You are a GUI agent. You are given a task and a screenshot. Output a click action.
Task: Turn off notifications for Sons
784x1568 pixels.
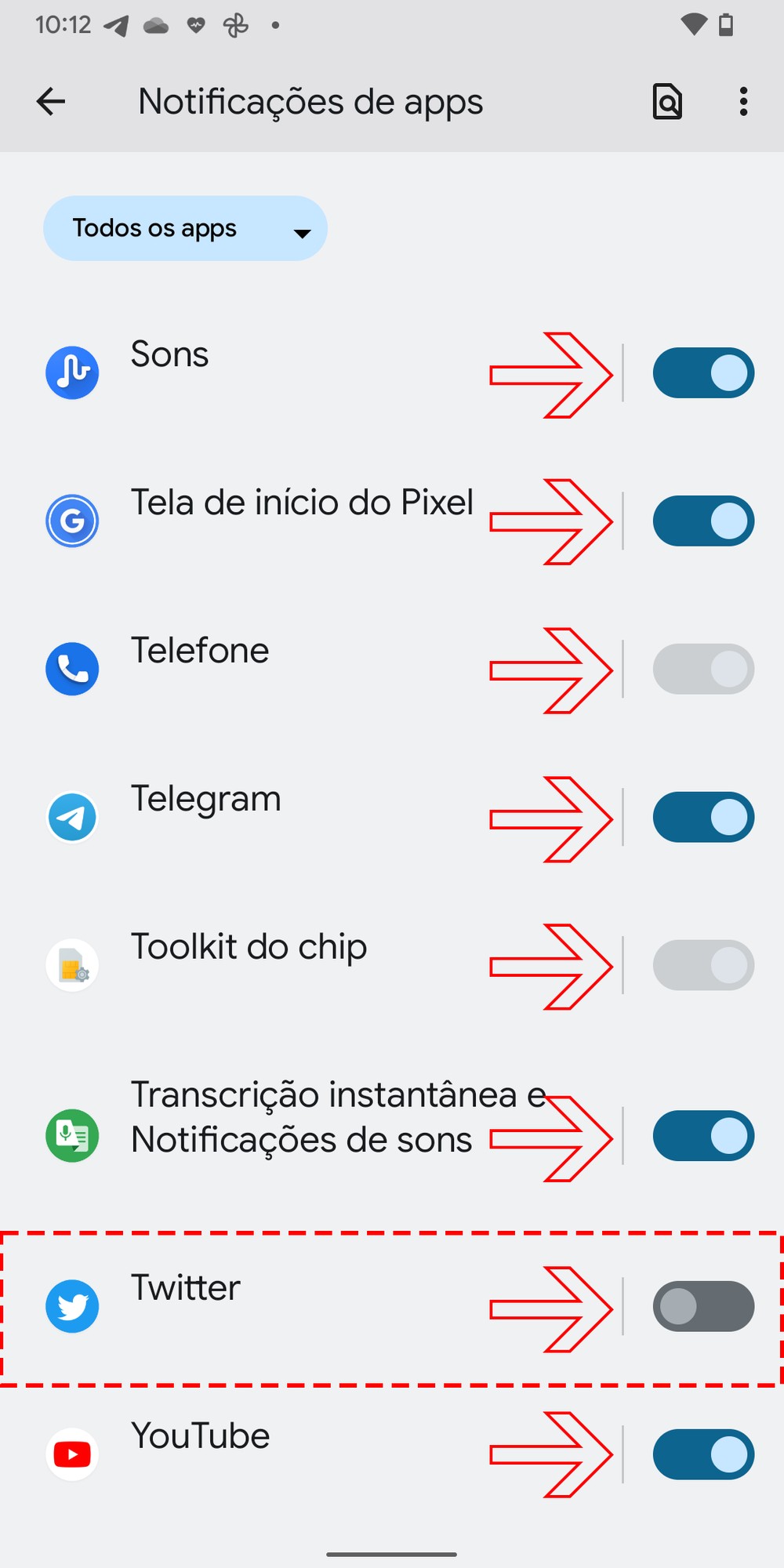703,373
